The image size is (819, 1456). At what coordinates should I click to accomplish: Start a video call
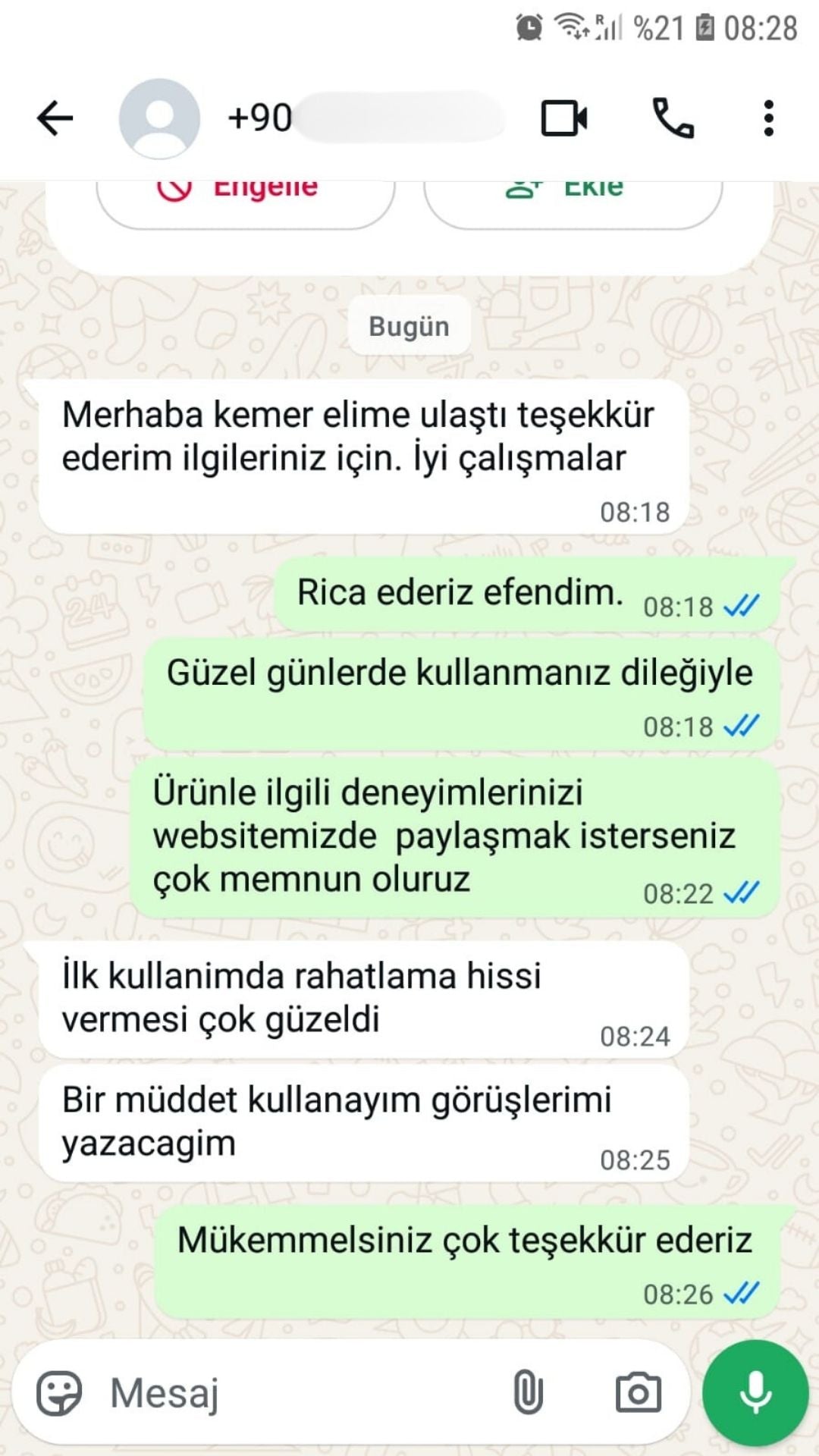(564, 118)
